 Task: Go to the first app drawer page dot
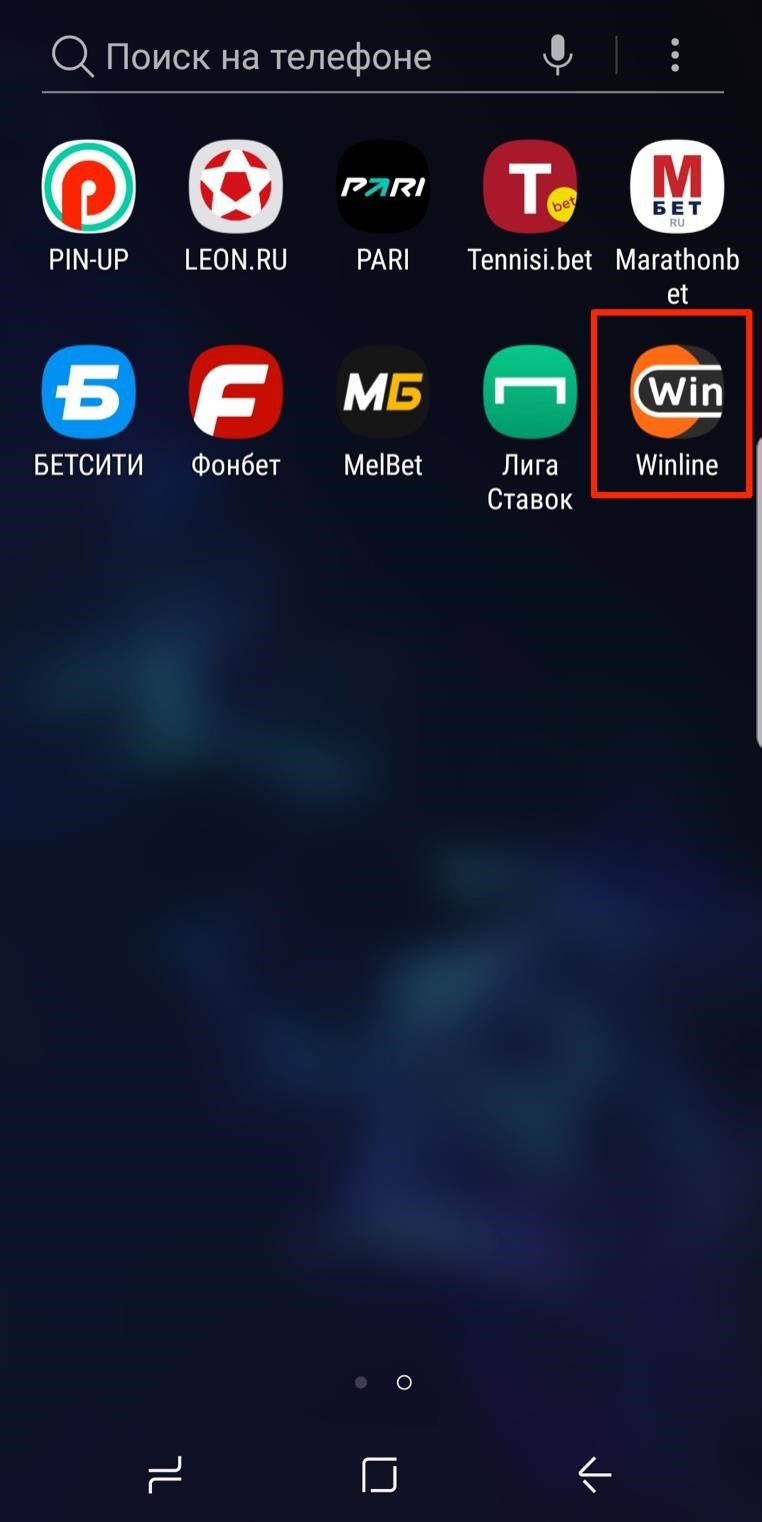(x=361, y=1382)
